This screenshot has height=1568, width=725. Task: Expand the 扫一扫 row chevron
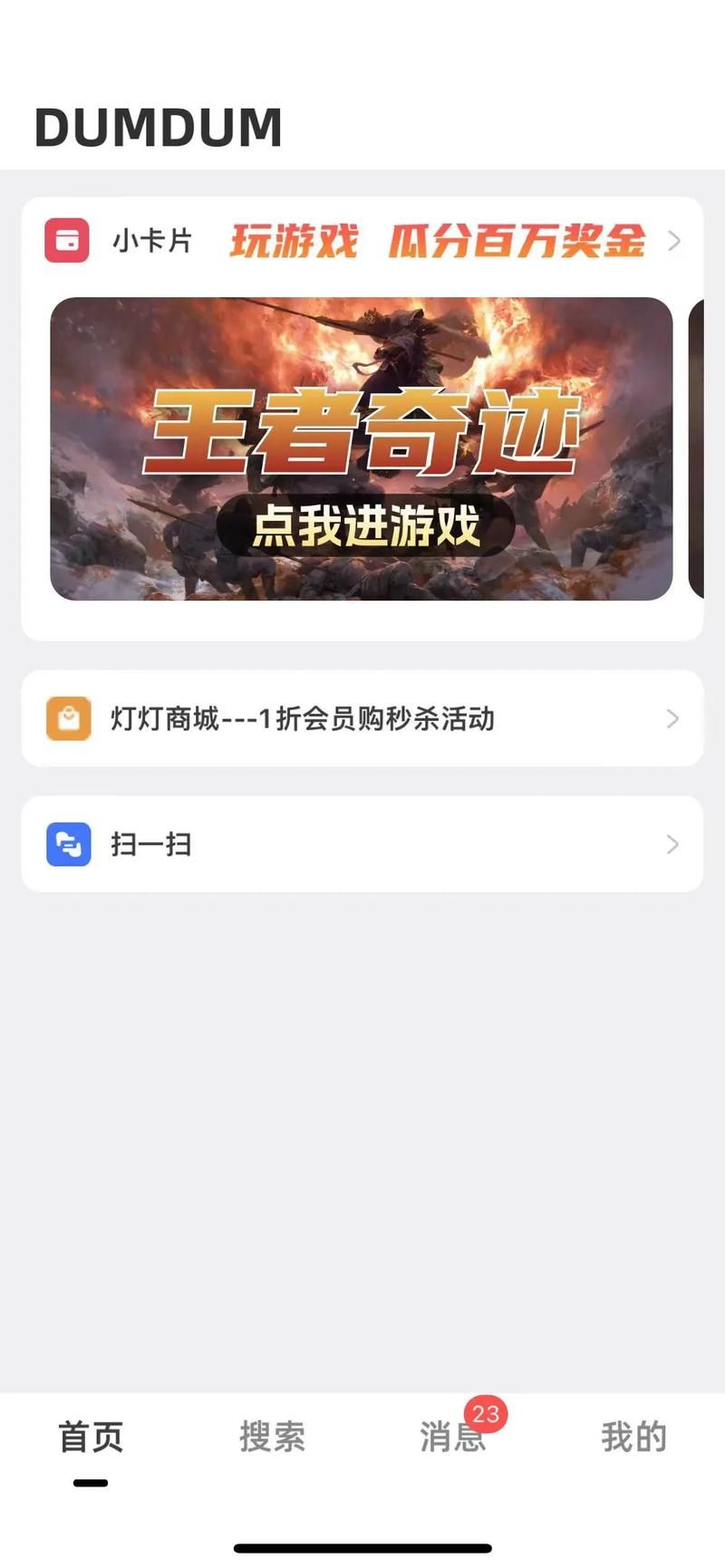pyautogui.click(x=672, y=844)
